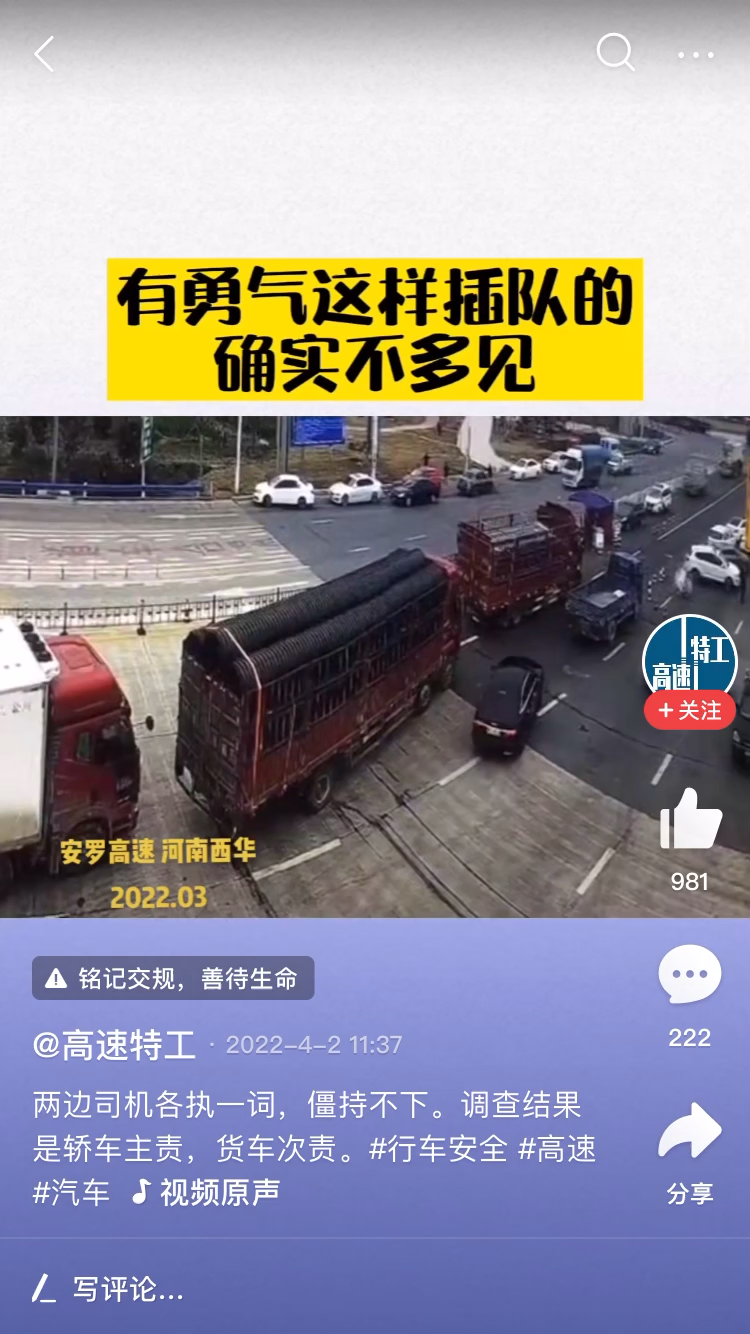This screenshot has height=1334, width=750.
Task: Open the @高速特工 username
Action: point(114,1045)
